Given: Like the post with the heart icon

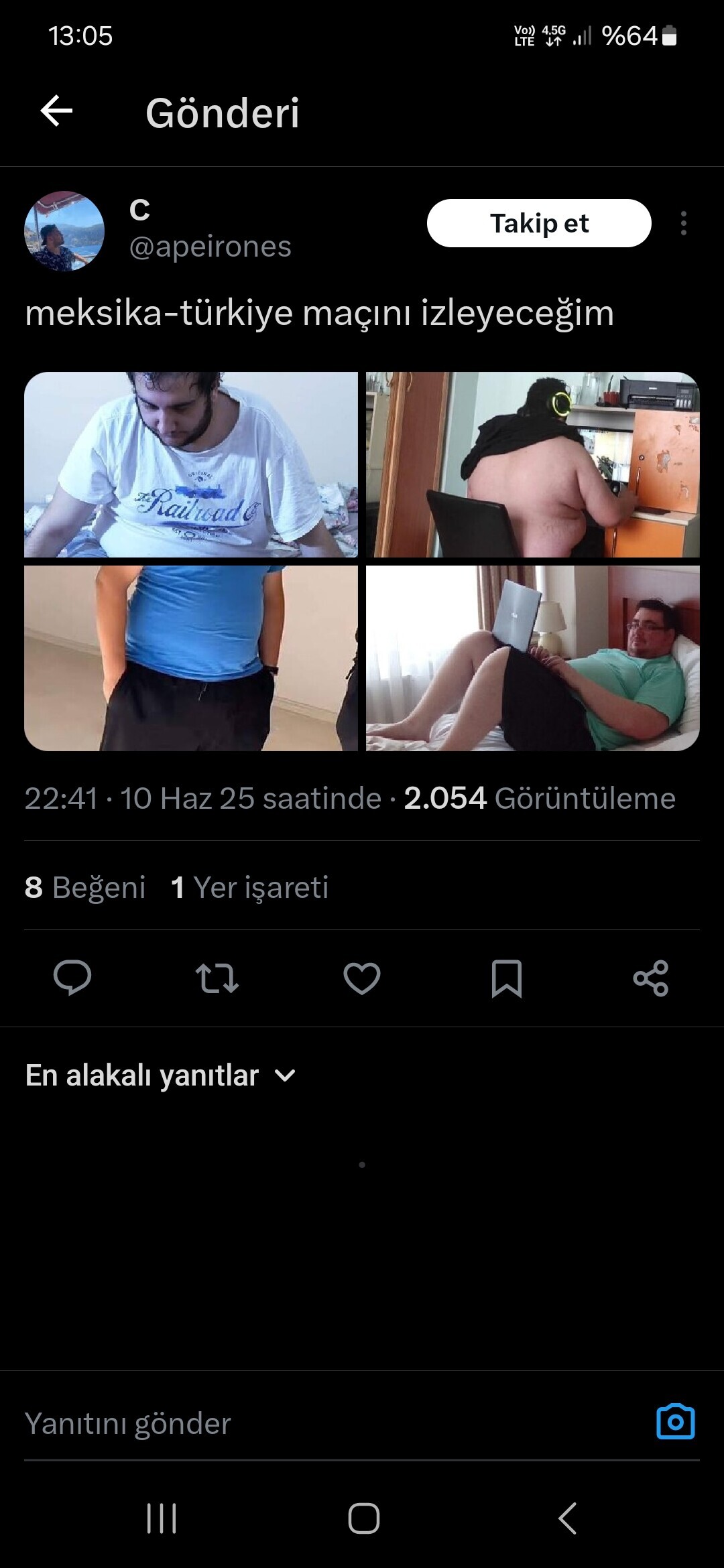Looking at the screenshot, I should 362,978.
